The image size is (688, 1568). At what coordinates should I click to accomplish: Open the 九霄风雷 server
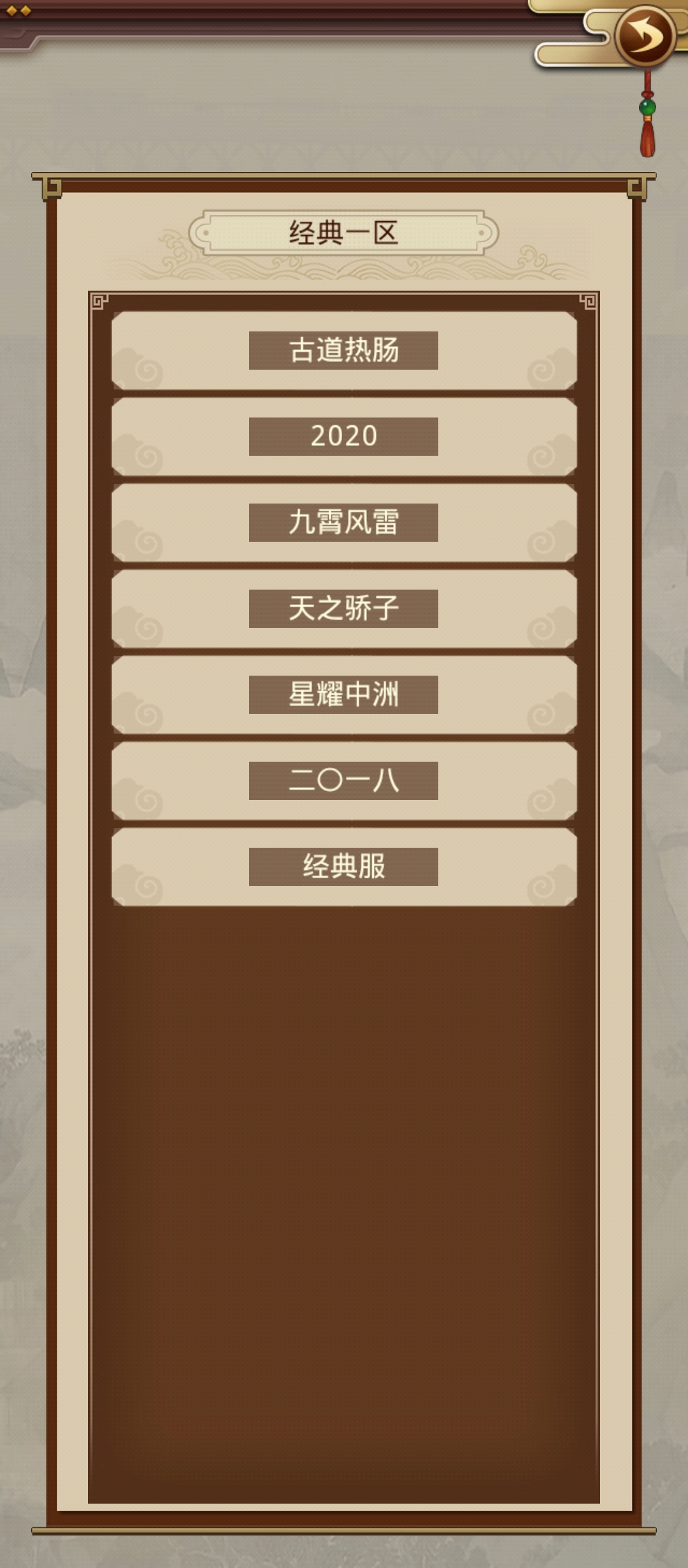[x=344, y=523]
